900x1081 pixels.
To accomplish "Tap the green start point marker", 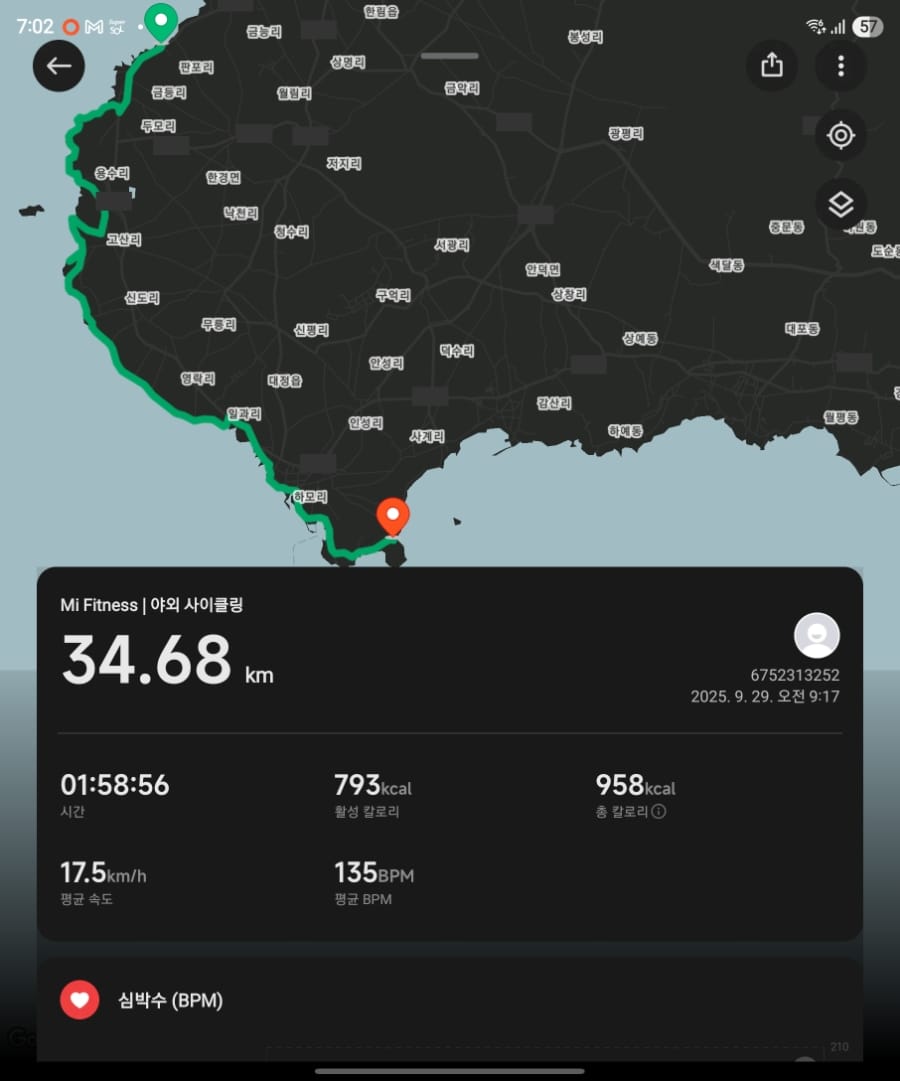I will click(x=160, y=20).
